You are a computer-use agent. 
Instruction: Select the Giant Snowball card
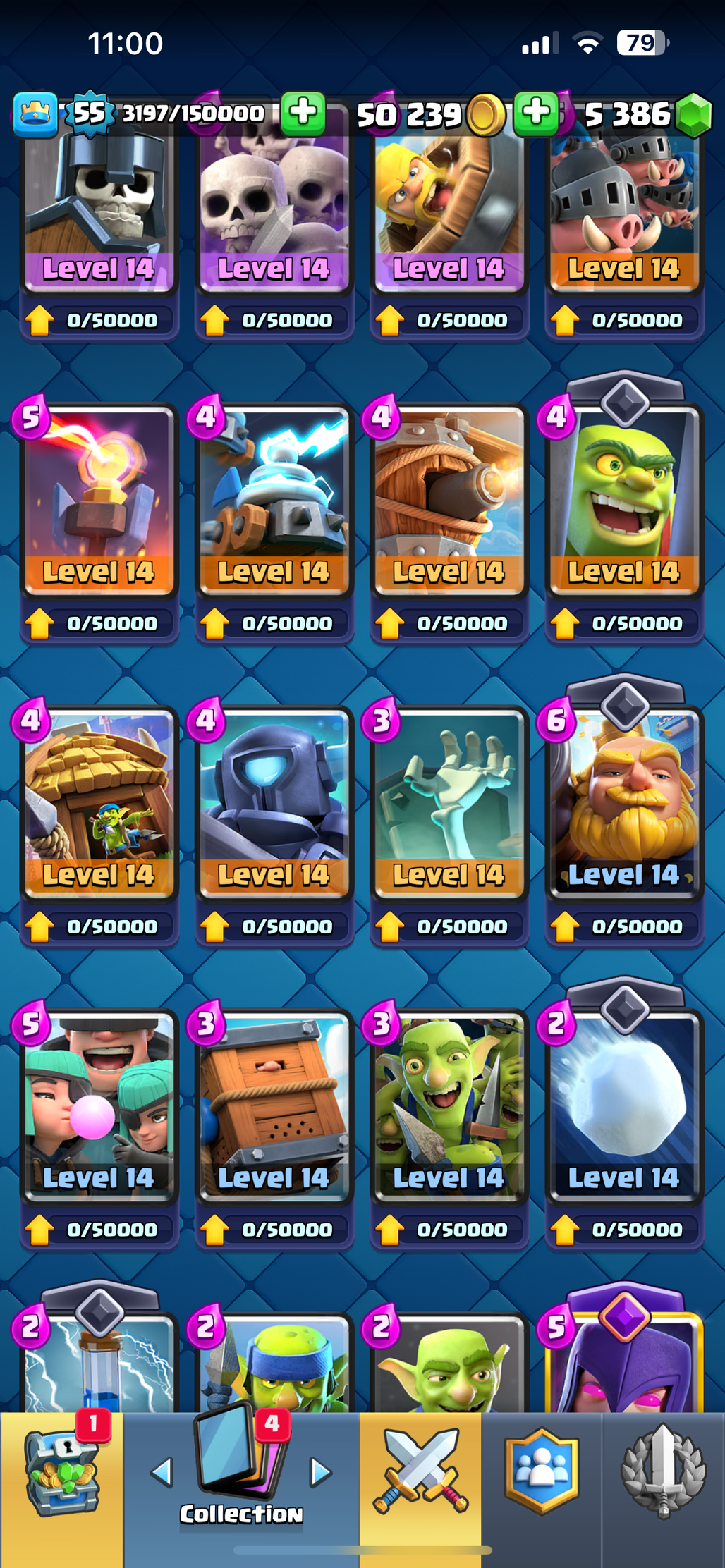(624, 1107)
